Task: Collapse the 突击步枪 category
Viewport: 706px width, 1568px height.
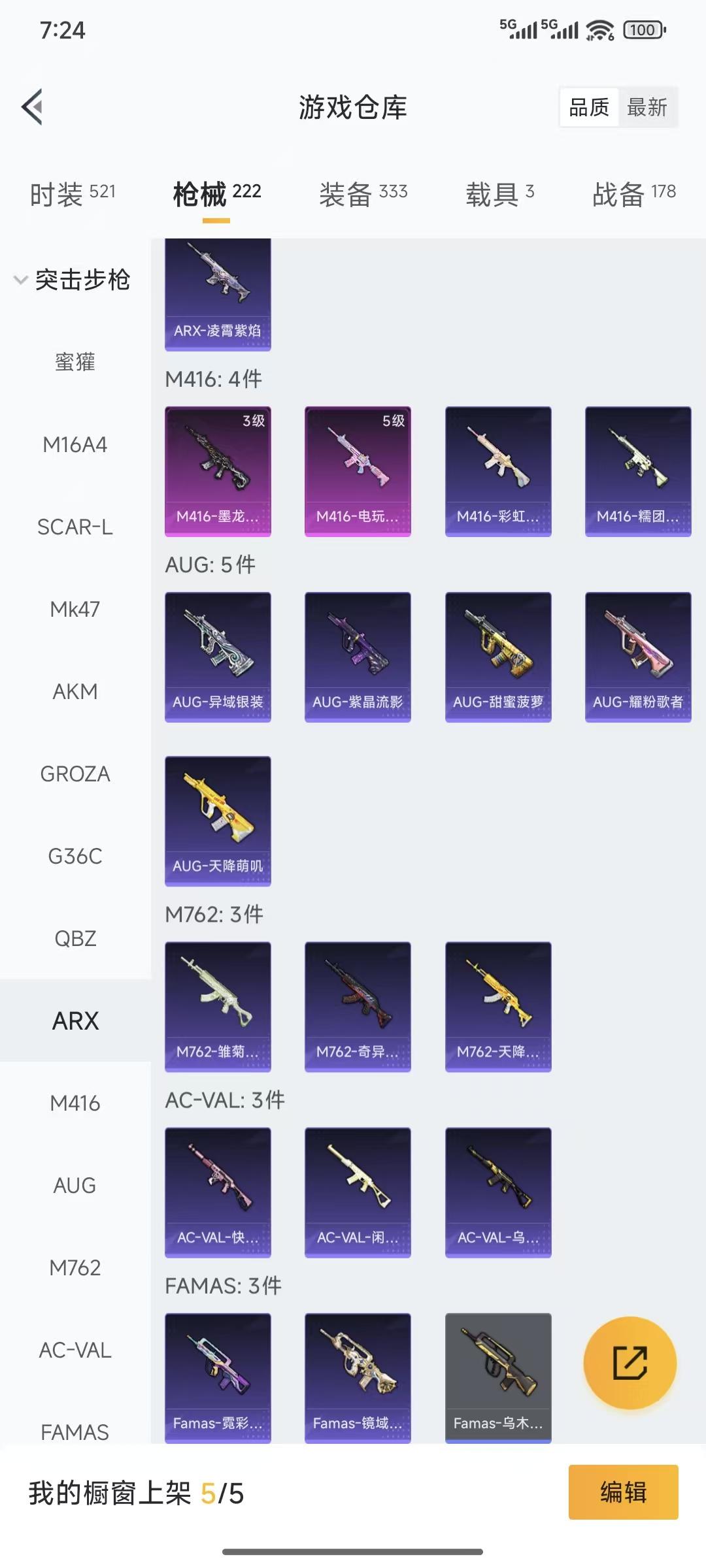Action: (72, 280)
